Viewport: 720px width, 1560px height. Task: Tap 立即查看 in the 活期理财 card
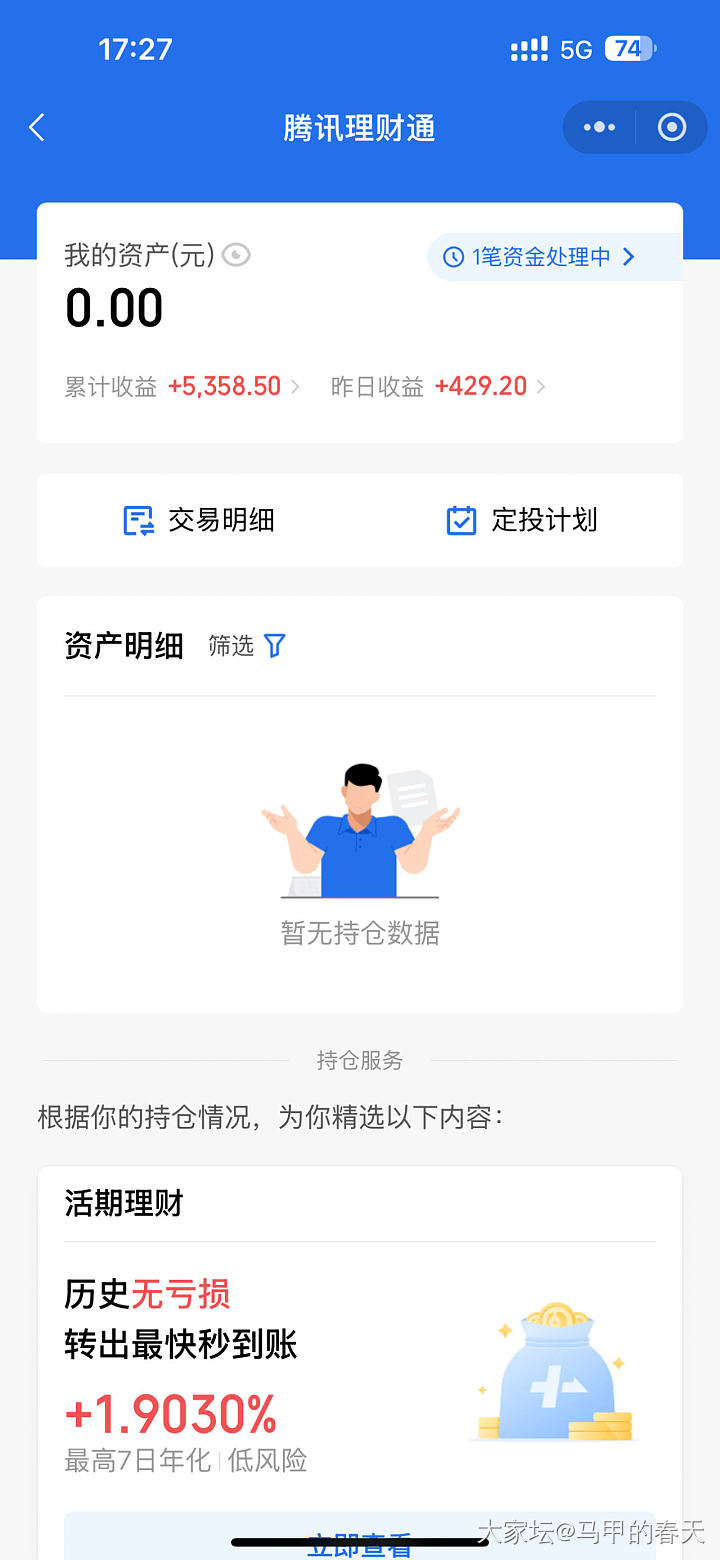[x=359, y=1544]
